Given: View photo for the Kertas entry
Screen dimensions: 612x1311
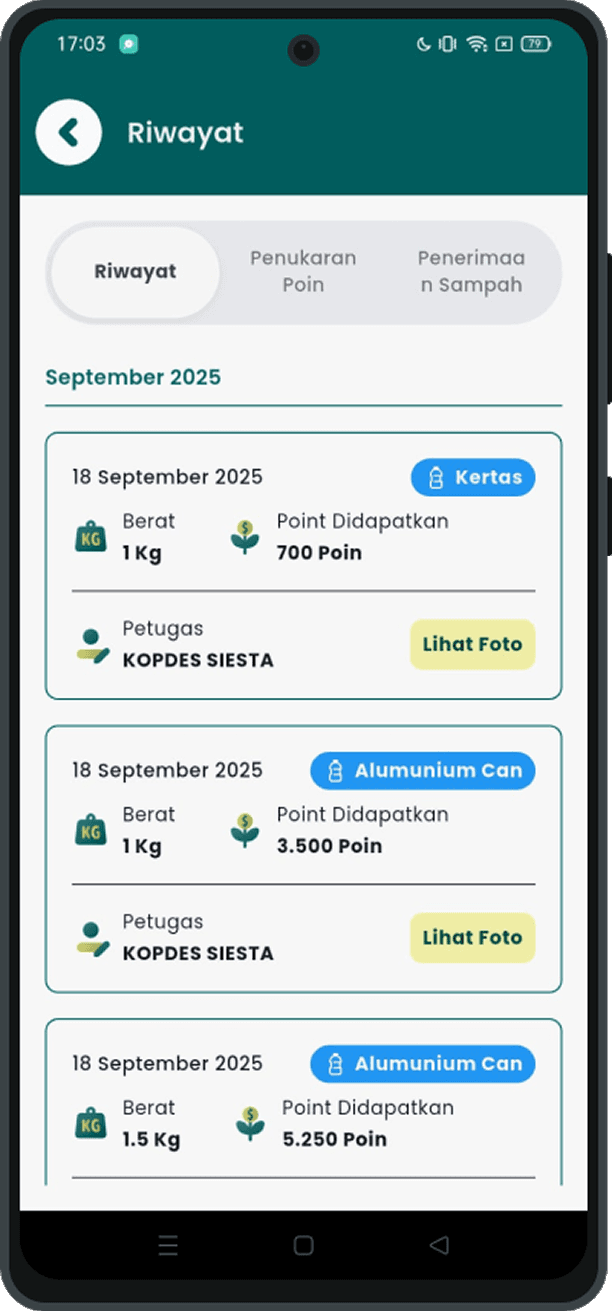Looking at the screenshot, I should [472, 645].
